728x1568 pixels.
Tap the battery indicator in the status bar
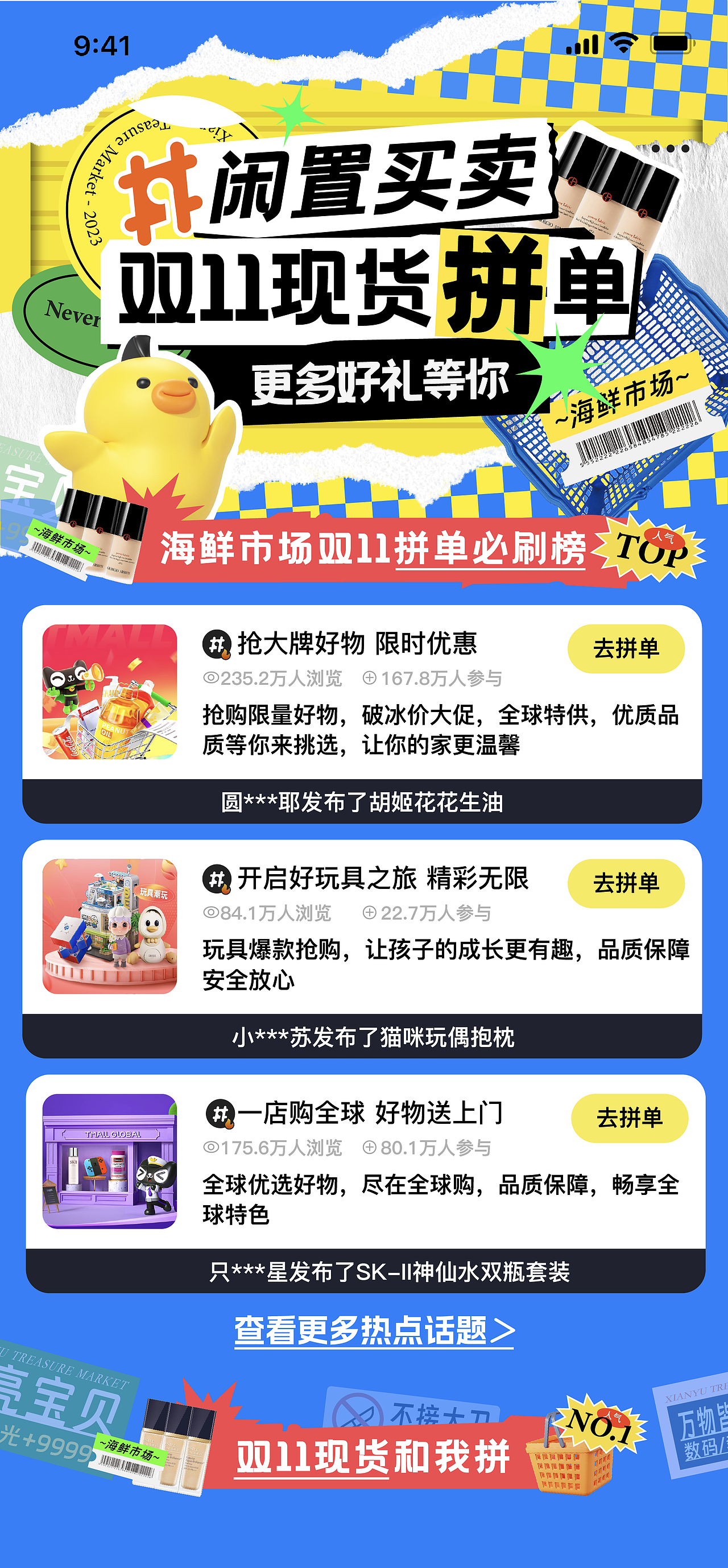(x=669, y=44)
